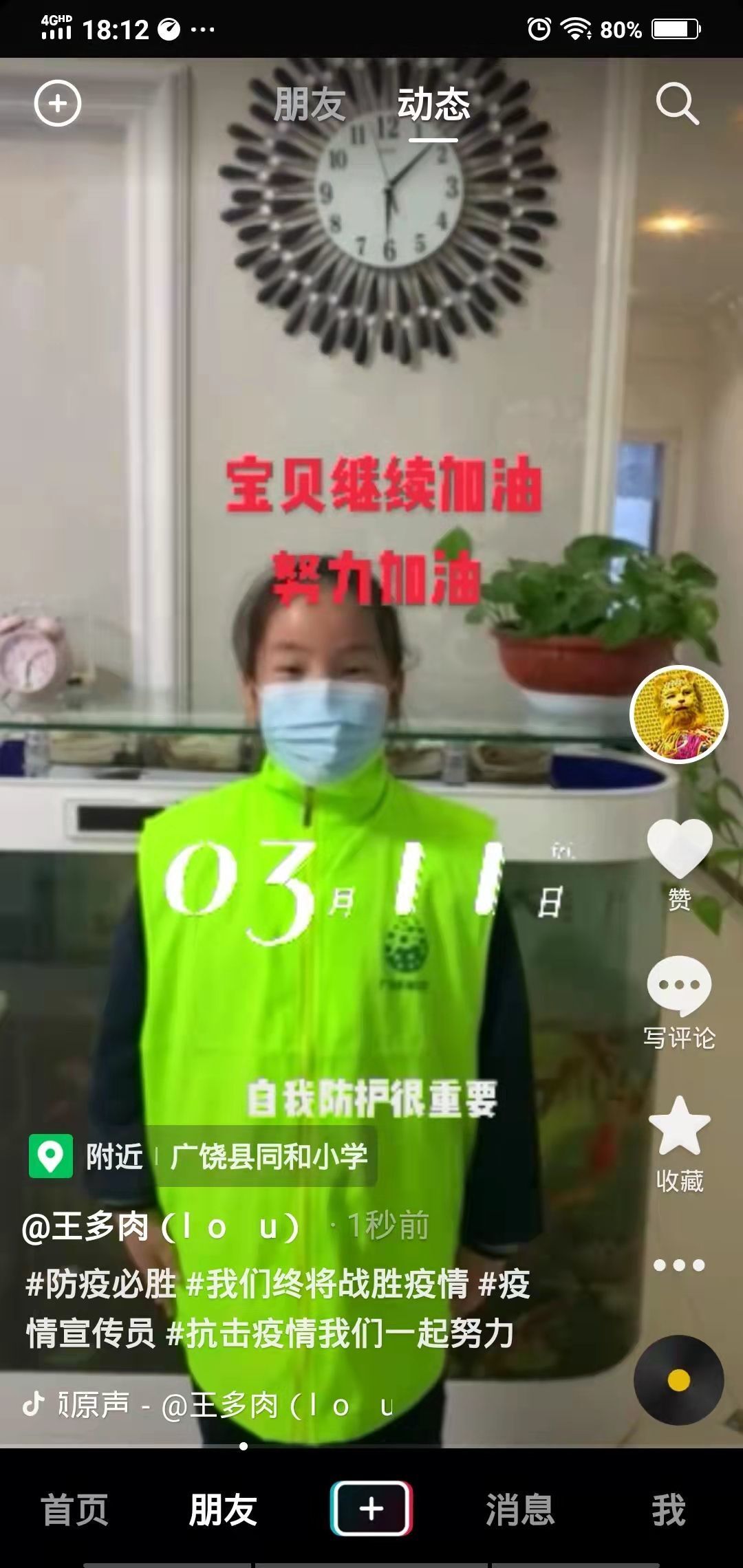Switch to the 朋友 top tab
743x1568 pixels.
[x=310, y=105]
